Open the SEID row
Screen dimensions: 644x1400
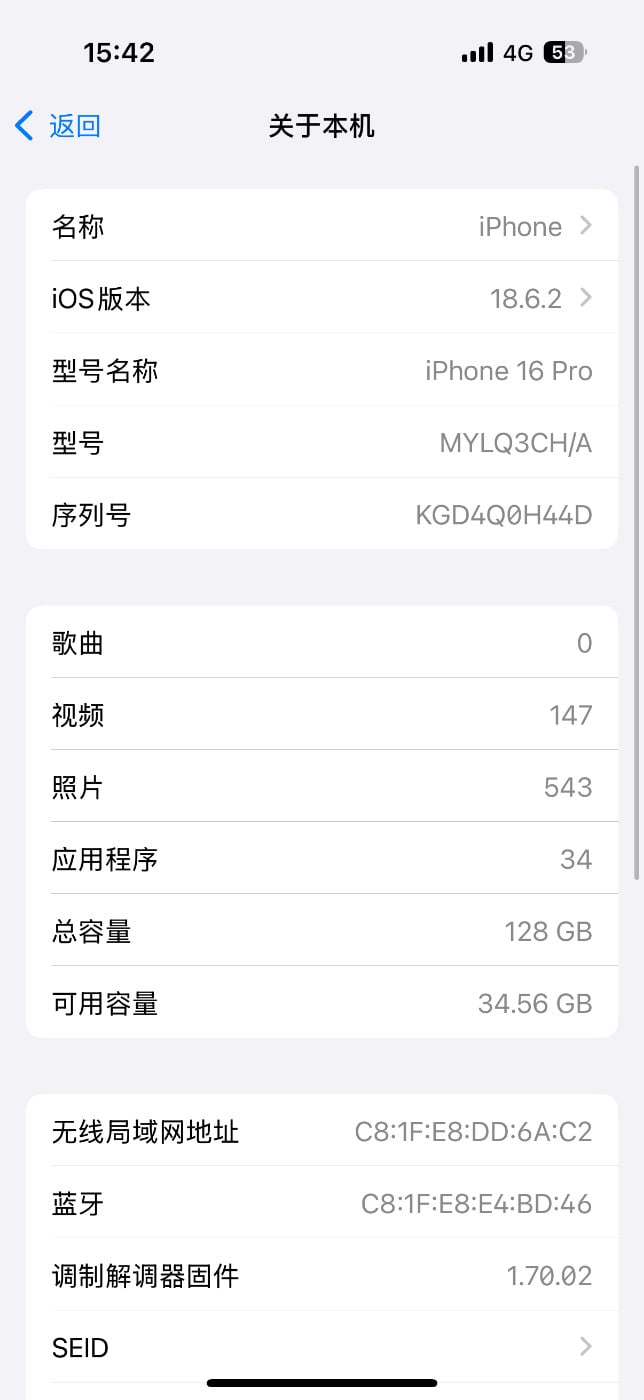click(x=321, y=1347)
